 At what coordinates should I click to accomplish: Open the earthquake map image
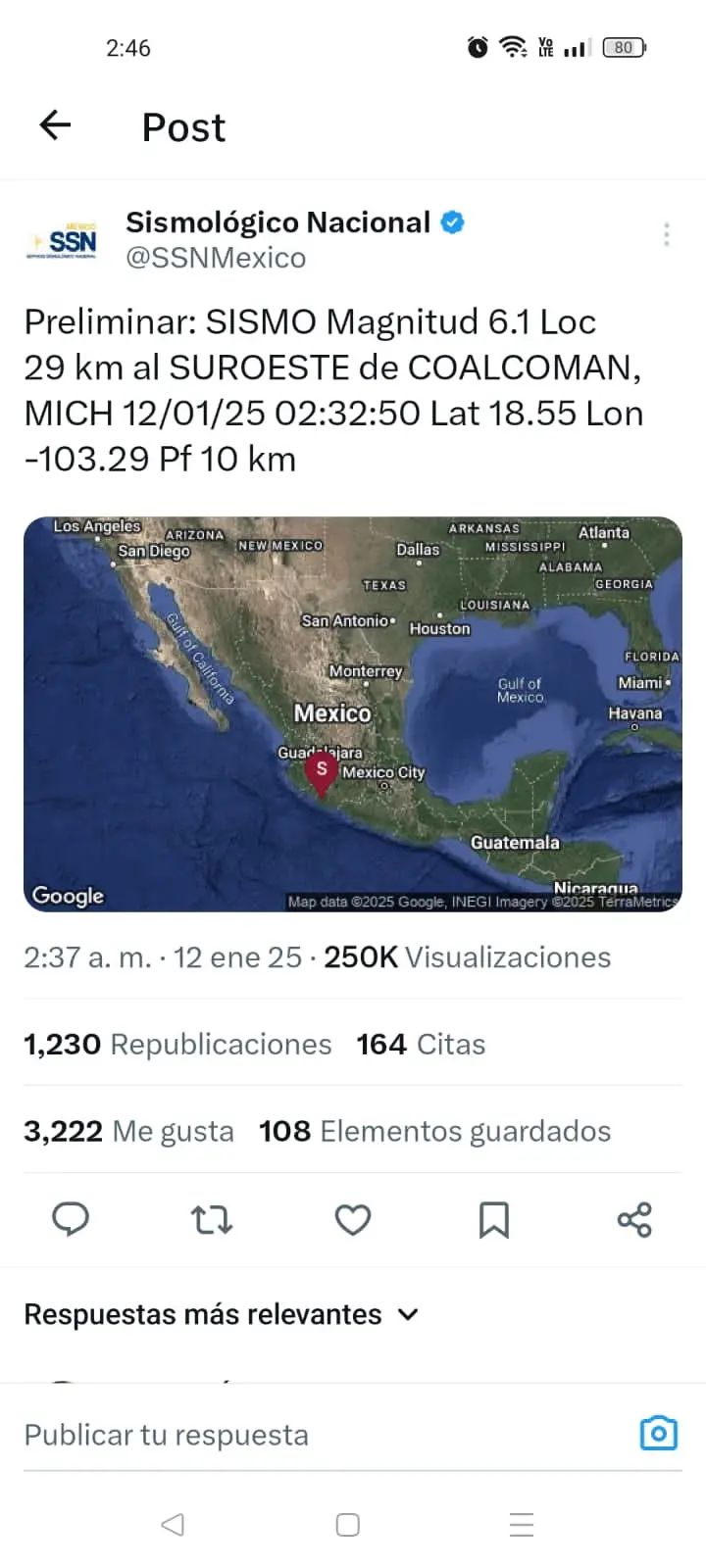pyautogui.click(x=353, y=713)
